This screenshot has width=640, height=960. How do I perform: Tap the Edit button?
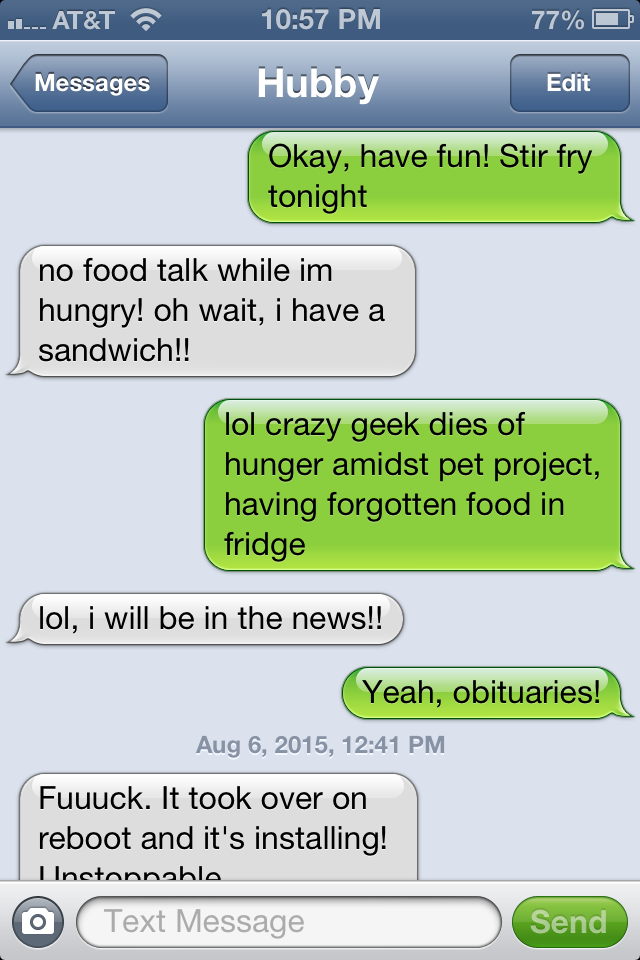(568, 83)
